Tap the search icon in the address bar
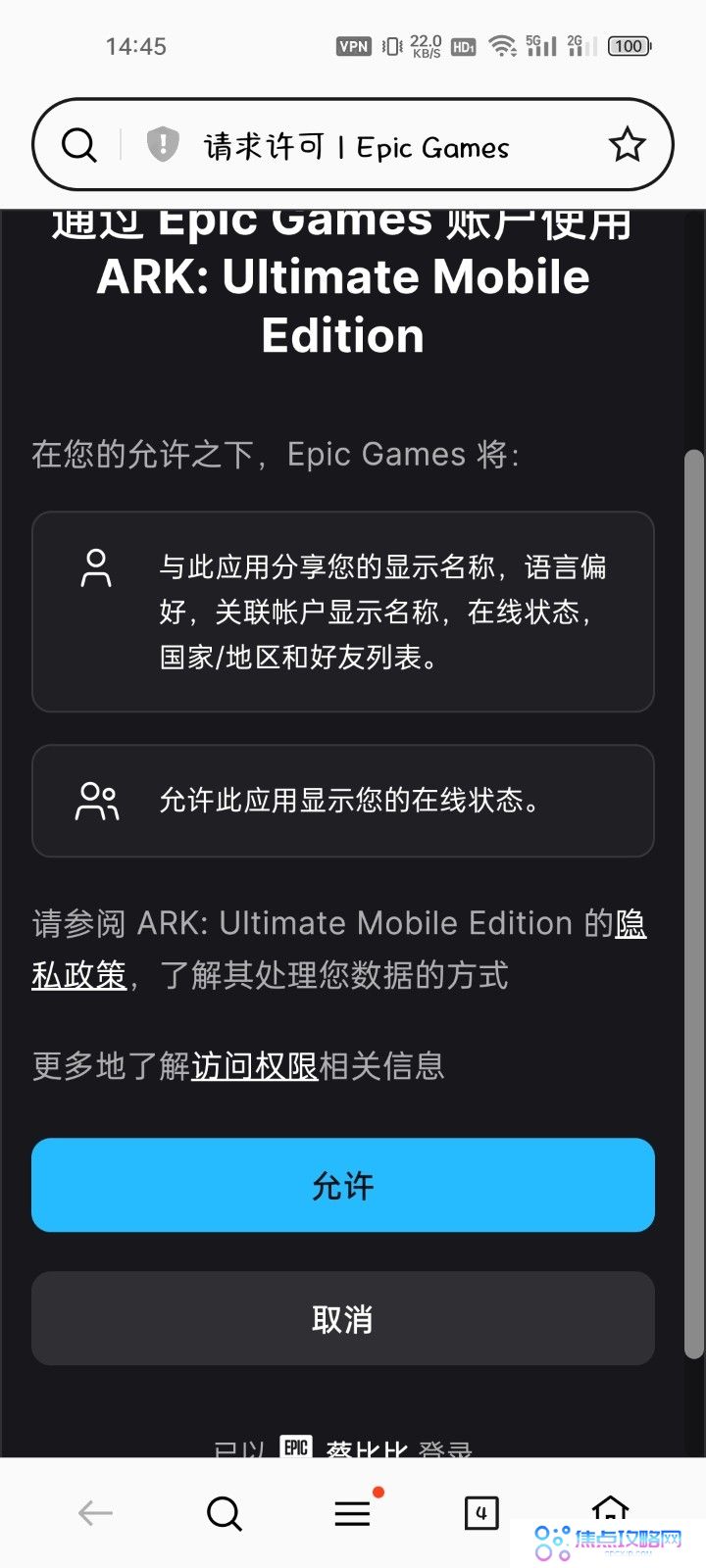 point(79,145)
